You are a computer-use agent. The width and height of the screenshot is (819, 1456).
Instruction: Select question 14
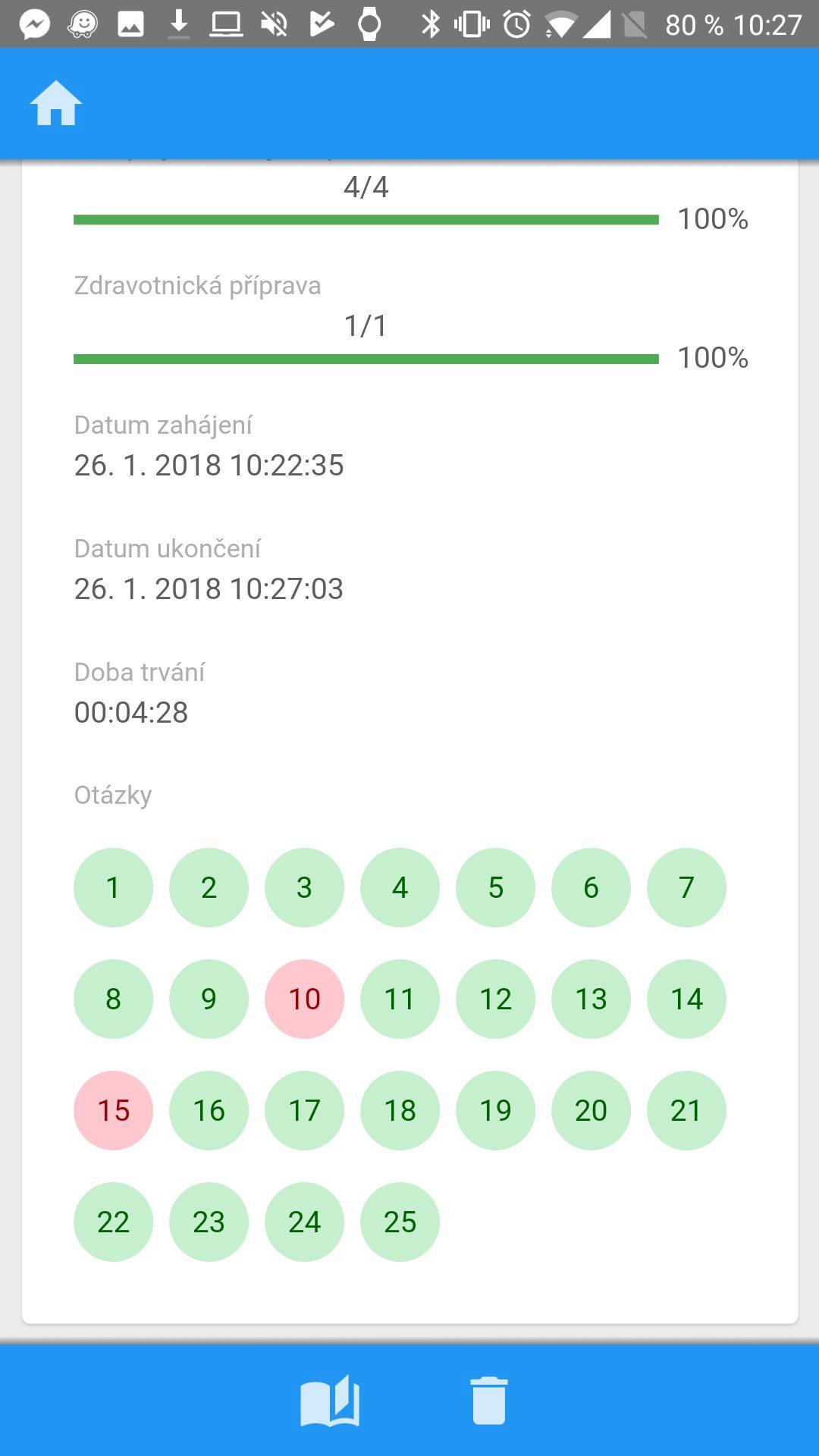point(686,999)
